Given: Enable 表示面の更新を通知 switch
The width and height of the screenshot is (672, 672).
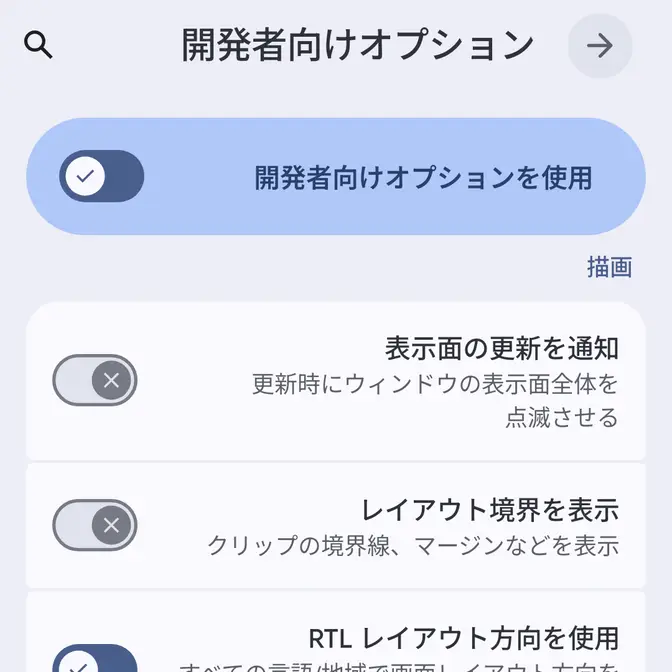Looking at the screenshot, I should click(94, 380).
